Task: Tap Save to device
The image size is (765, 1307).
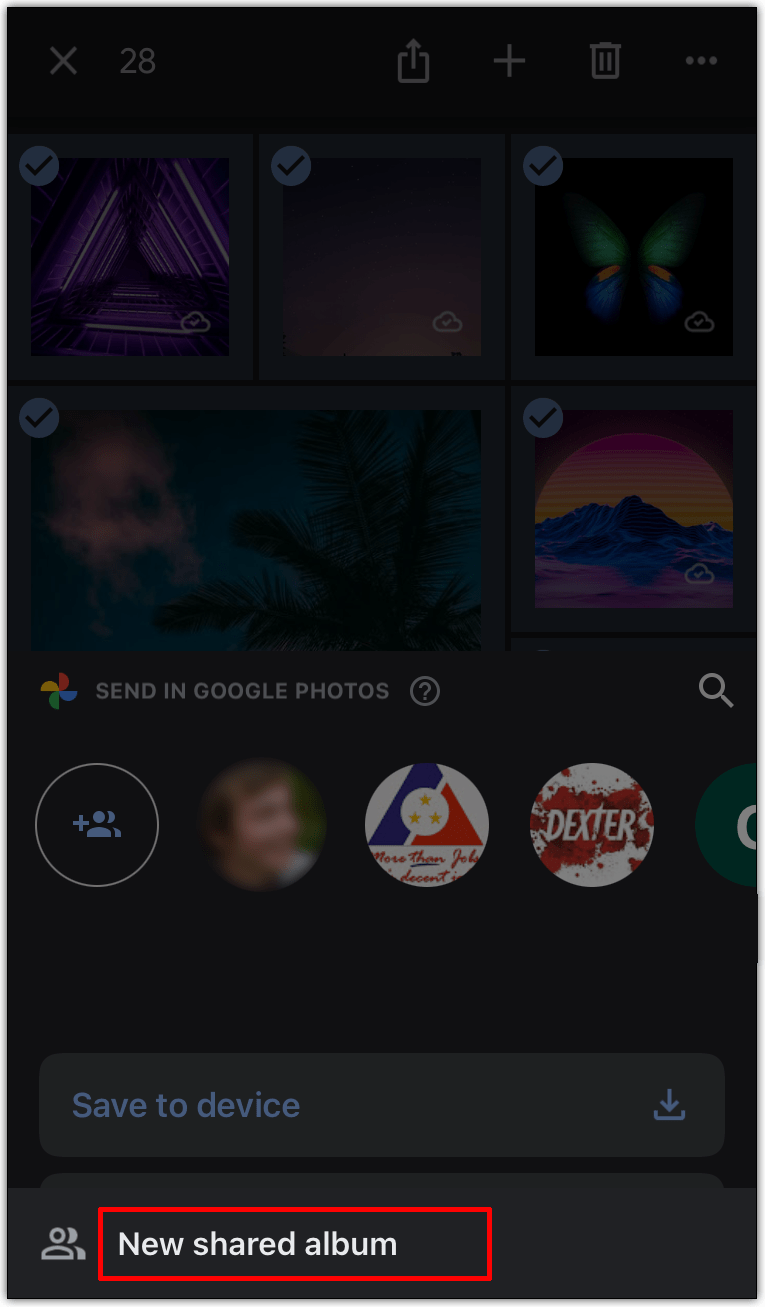Action: pos(381,1105)
